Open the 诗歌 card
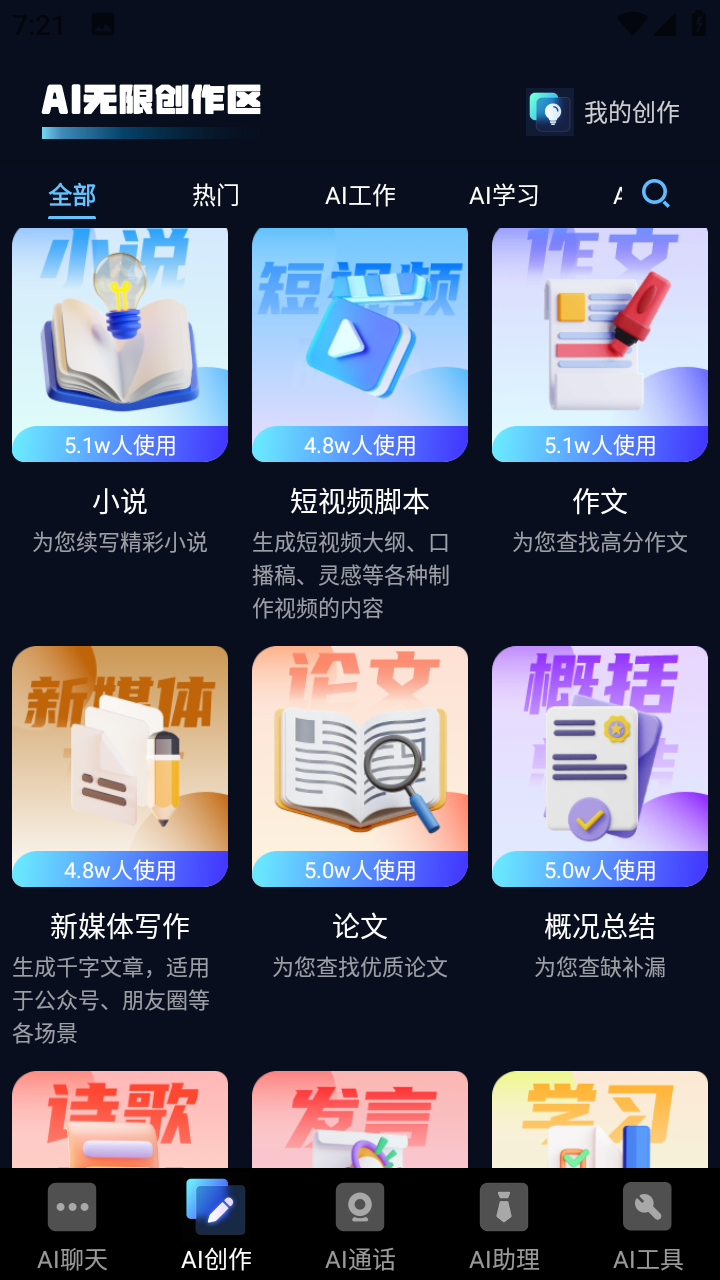 120,1120
